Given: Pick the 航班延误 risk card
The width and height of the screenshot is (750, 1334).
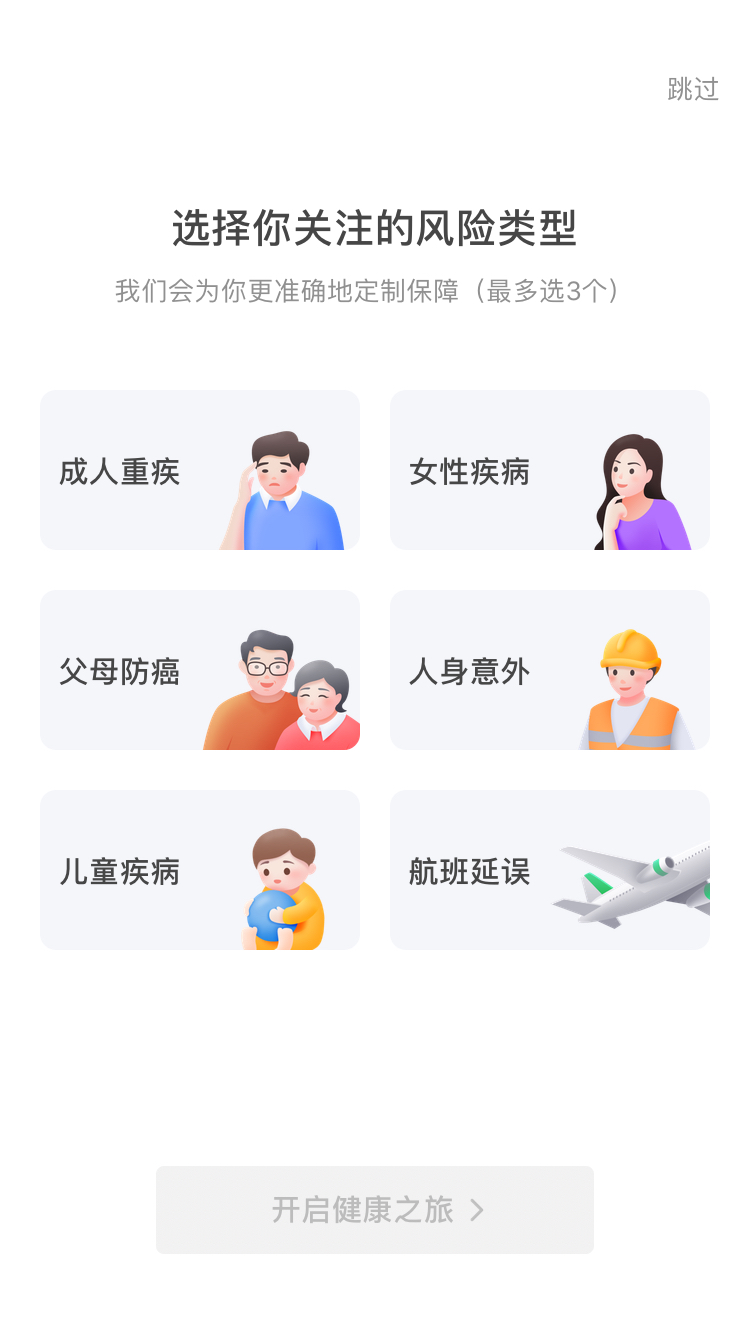Looking at the screenshot, I should (x=550, y=870).
